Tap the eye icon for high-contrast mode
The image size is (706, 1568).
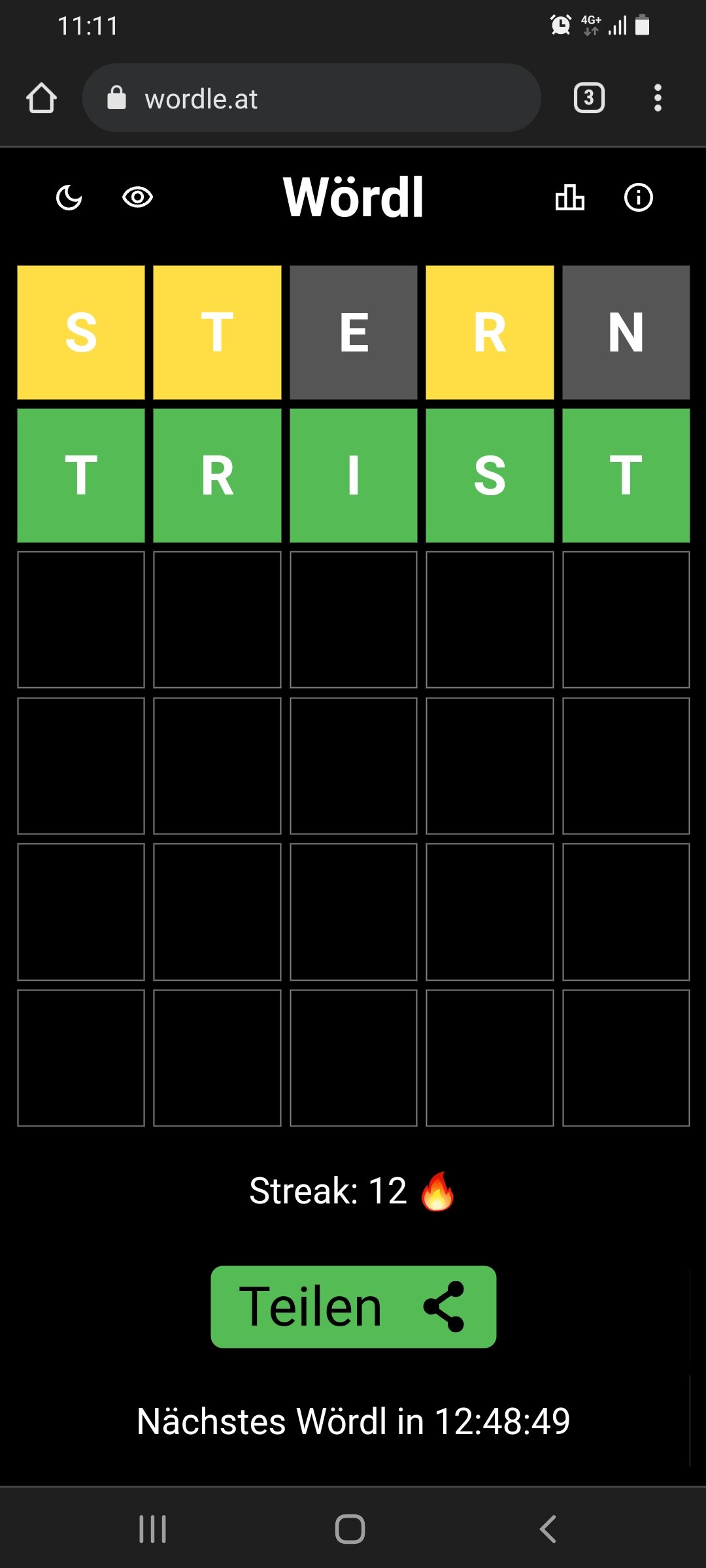pos(137,197)
